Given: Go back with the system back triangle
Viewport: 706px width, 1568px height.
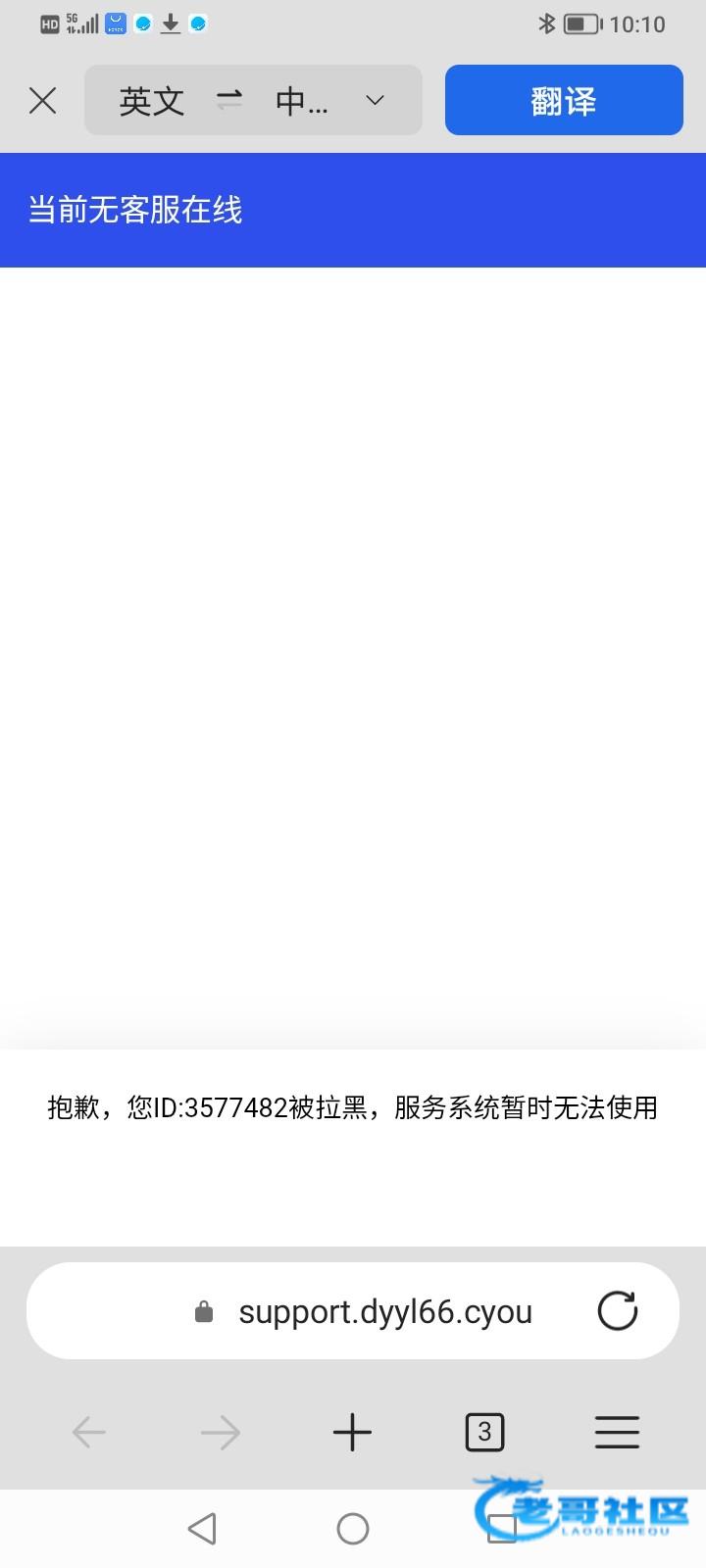Looking at the screenshot, I should point(202,1528).
